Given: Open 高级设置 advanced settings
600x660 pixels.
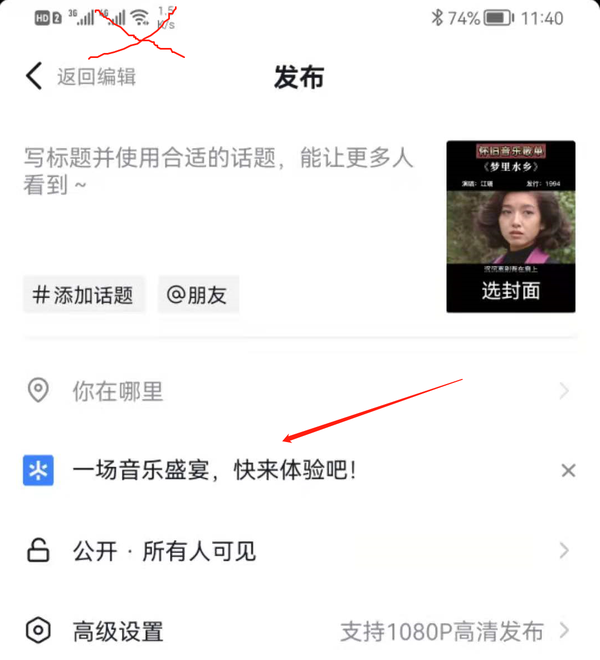Looking at the screenshot, I should coord(300,631).
